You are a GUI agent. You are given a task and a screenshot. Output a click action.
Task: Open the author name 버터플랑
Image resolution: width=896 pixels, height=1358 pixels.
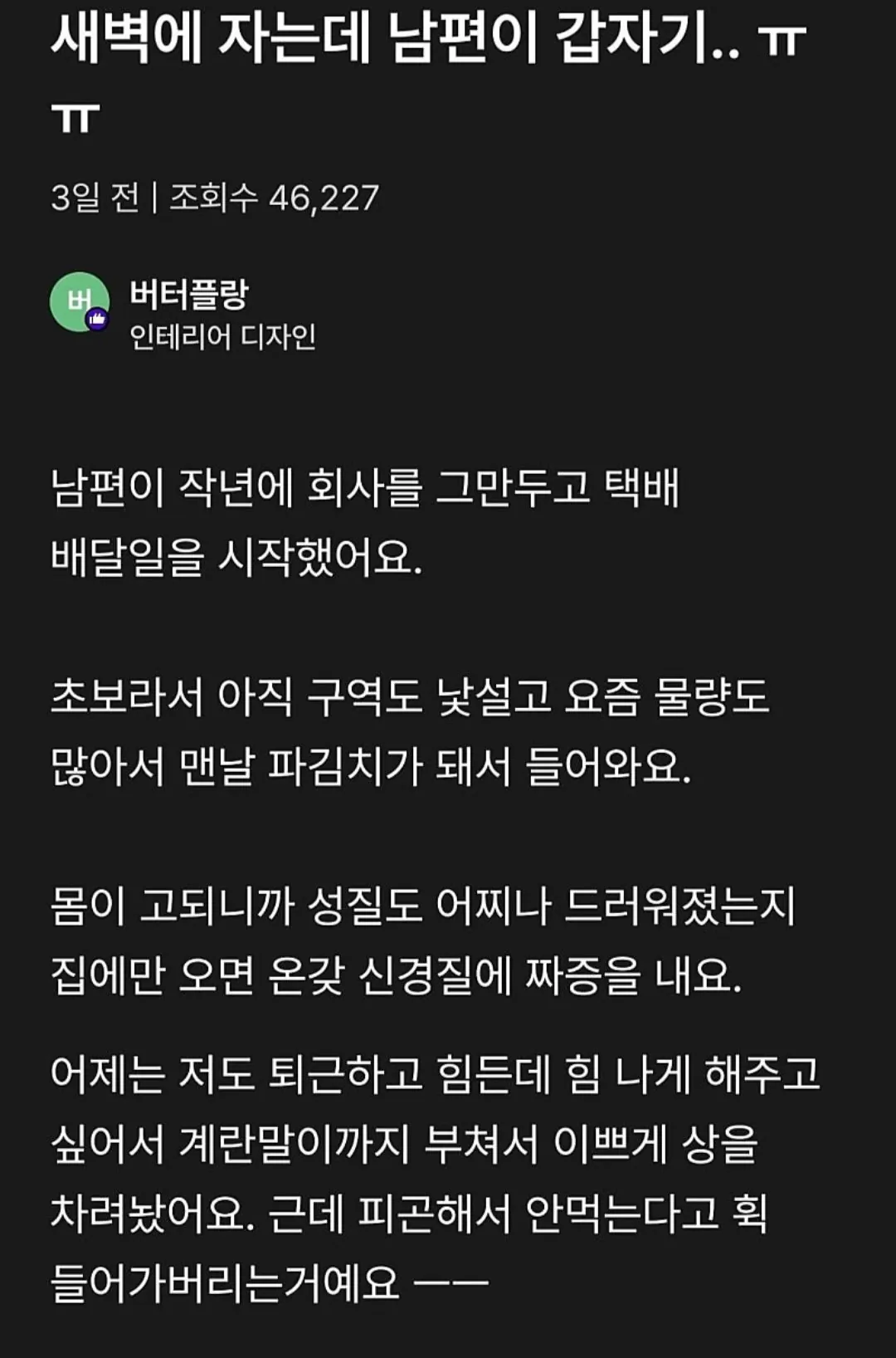tap(189, 293)
